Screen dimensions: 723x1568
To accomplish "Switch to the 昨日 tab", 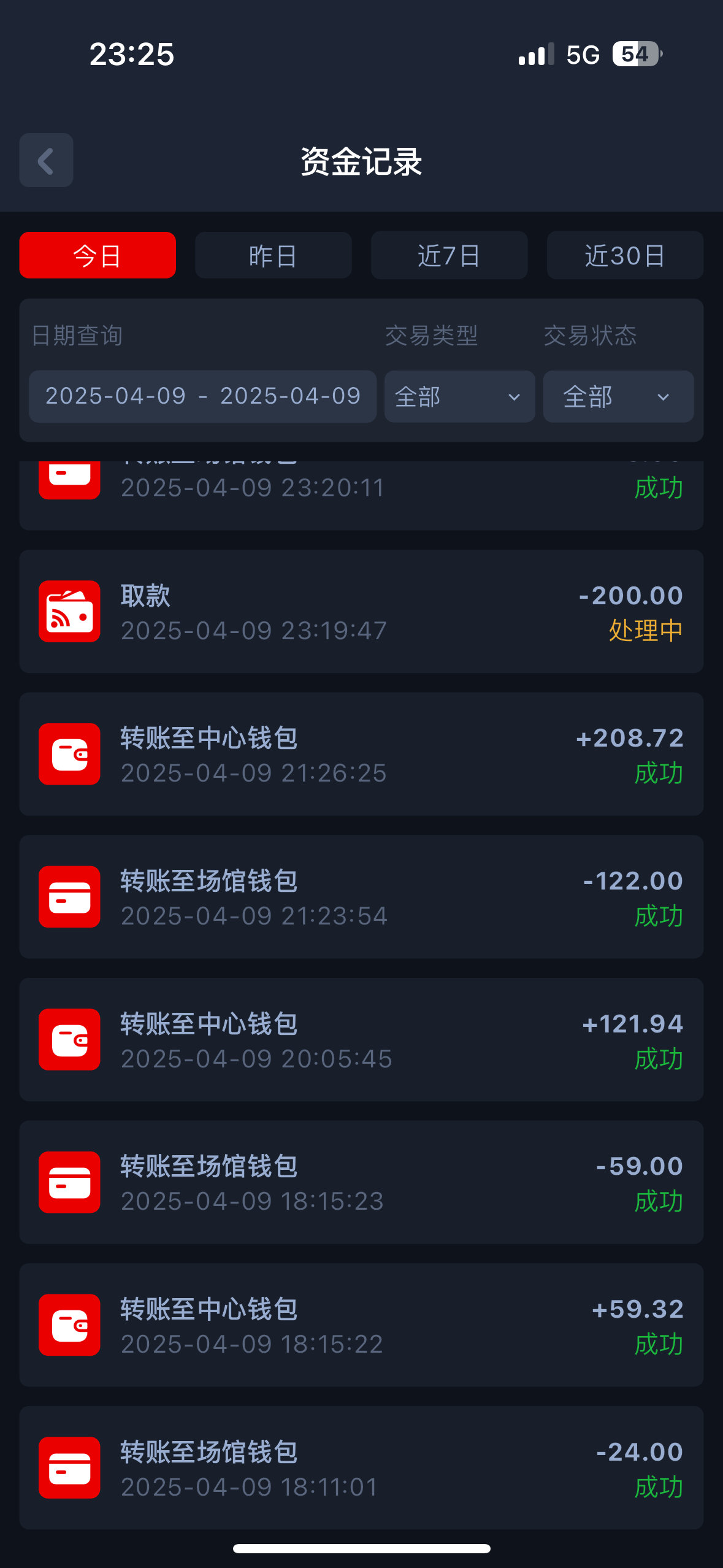I will point(273,255).
